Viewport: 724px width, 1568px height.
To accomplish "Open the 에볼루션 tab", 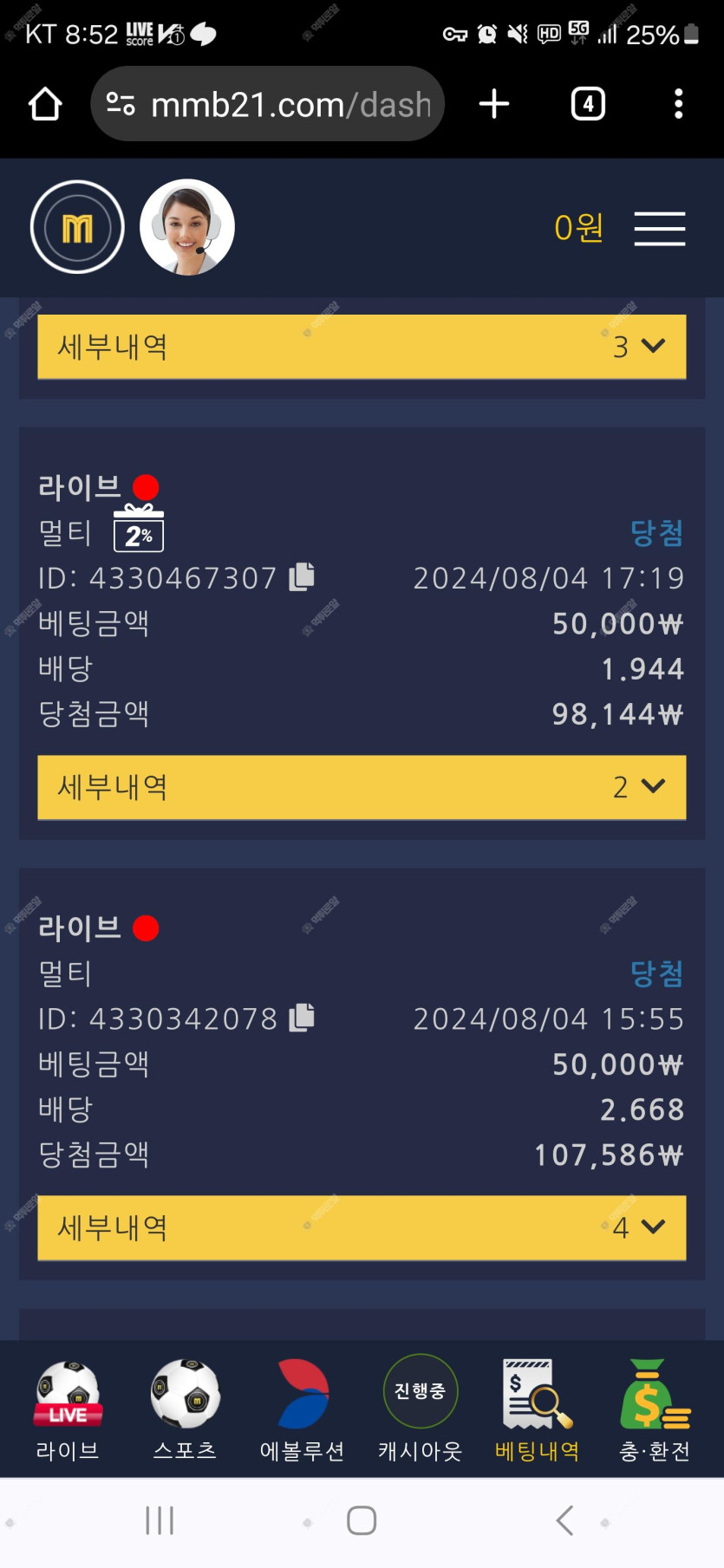I will pos(303,1410).
